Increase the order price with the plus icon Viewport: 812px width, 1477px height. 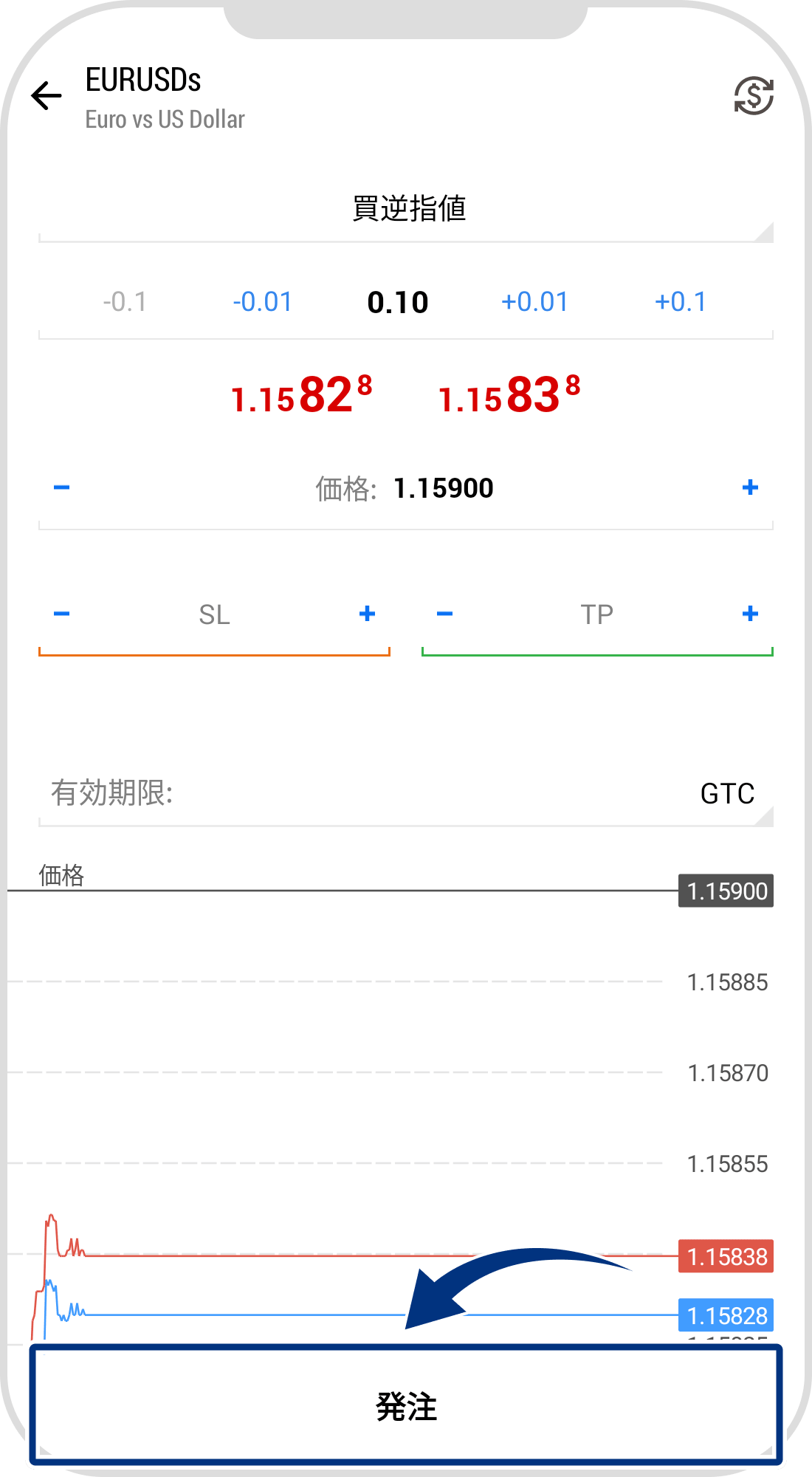pos(750,487)
